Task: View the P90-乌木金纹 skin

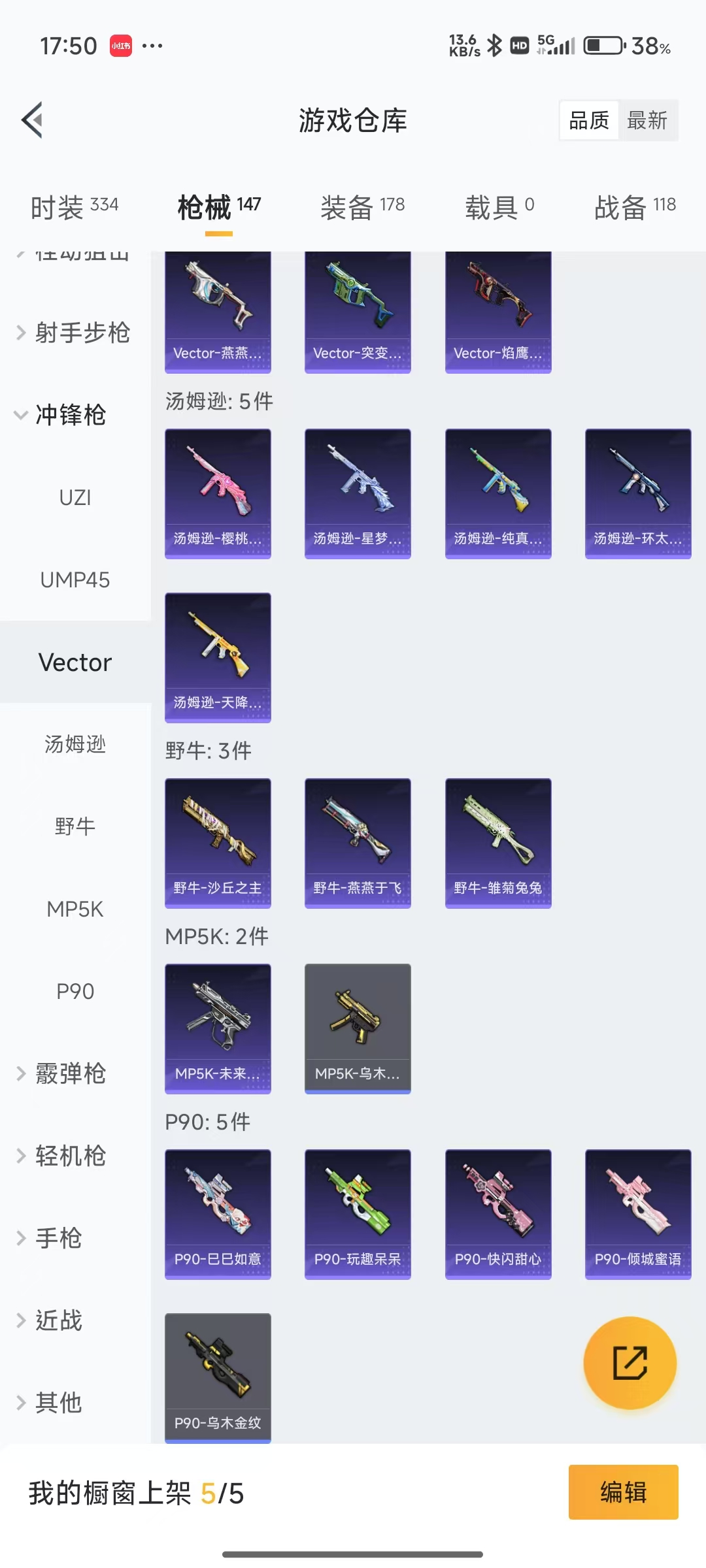Action: pyautogui.click(x=218, y=1377)
